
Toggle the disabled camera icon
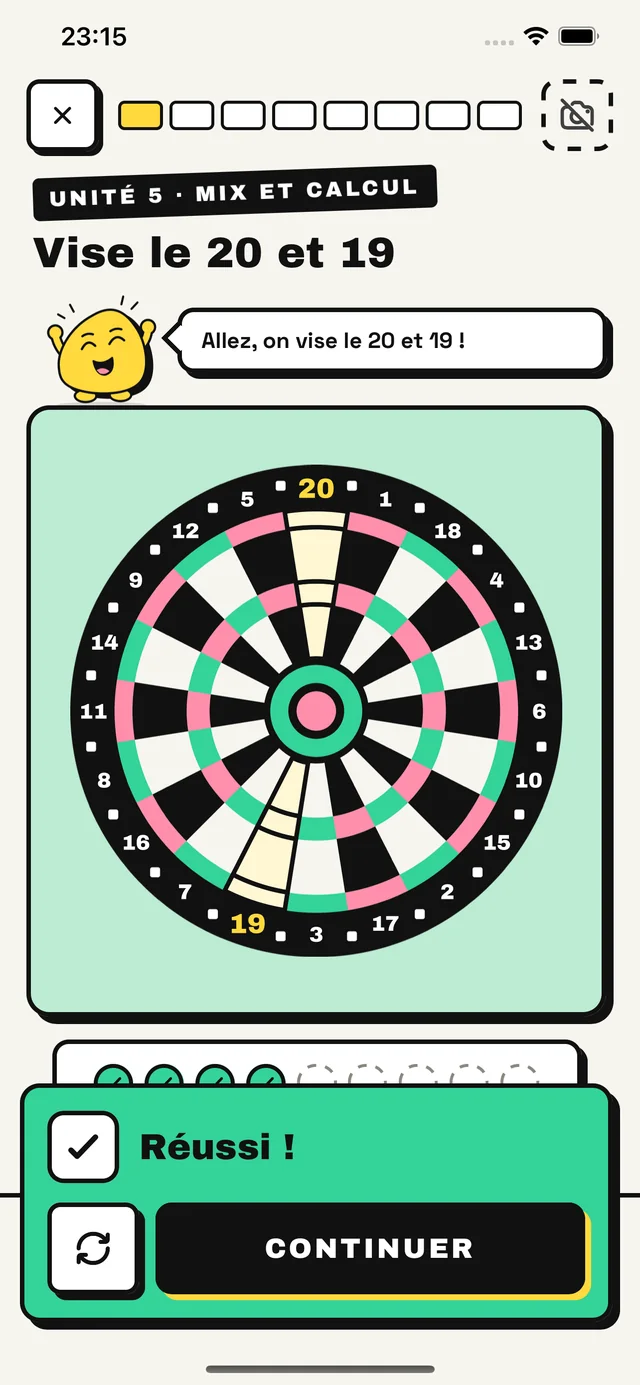(576, 115)
